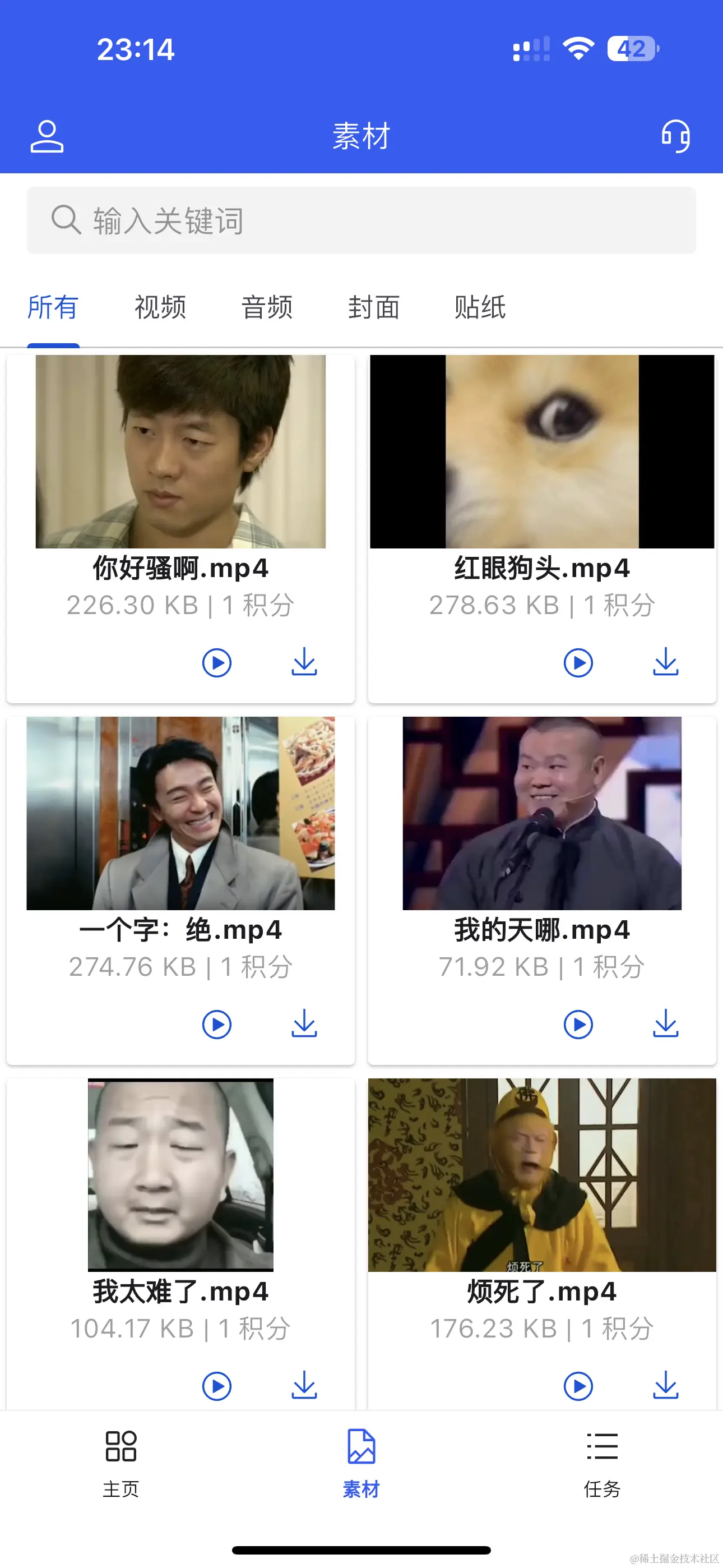
Task: Select the 贴纸 tab
Action: [x=480, y=307]
